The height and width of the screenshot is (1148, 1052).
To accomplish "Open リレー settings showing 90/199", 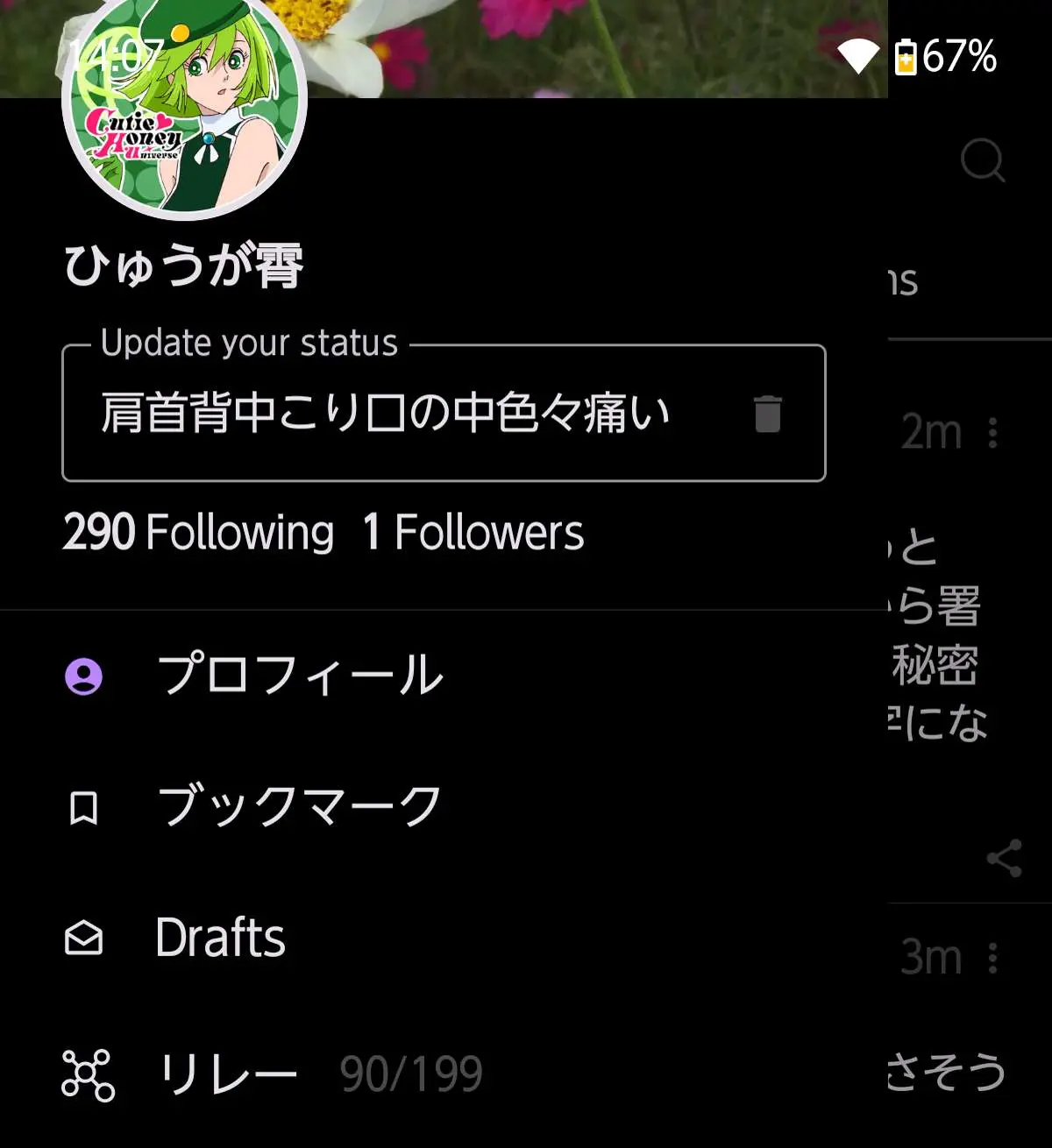I will 272,1074.
